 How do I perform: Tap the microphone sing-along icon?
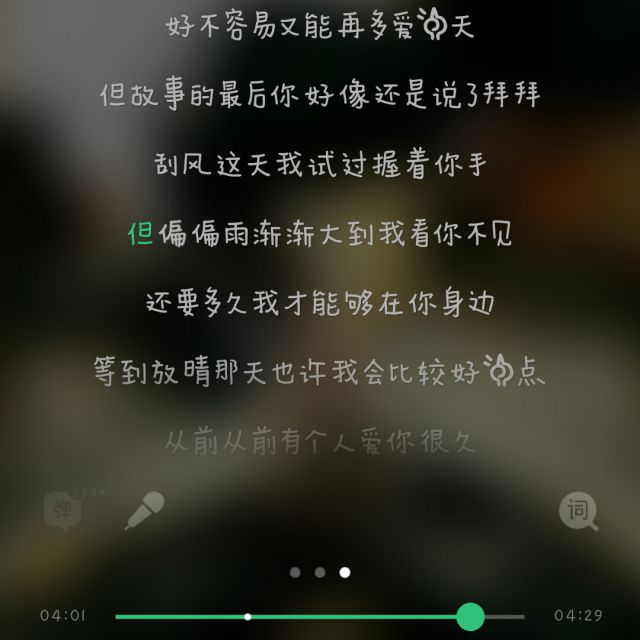pyautogui.click(x=144, y=511)
